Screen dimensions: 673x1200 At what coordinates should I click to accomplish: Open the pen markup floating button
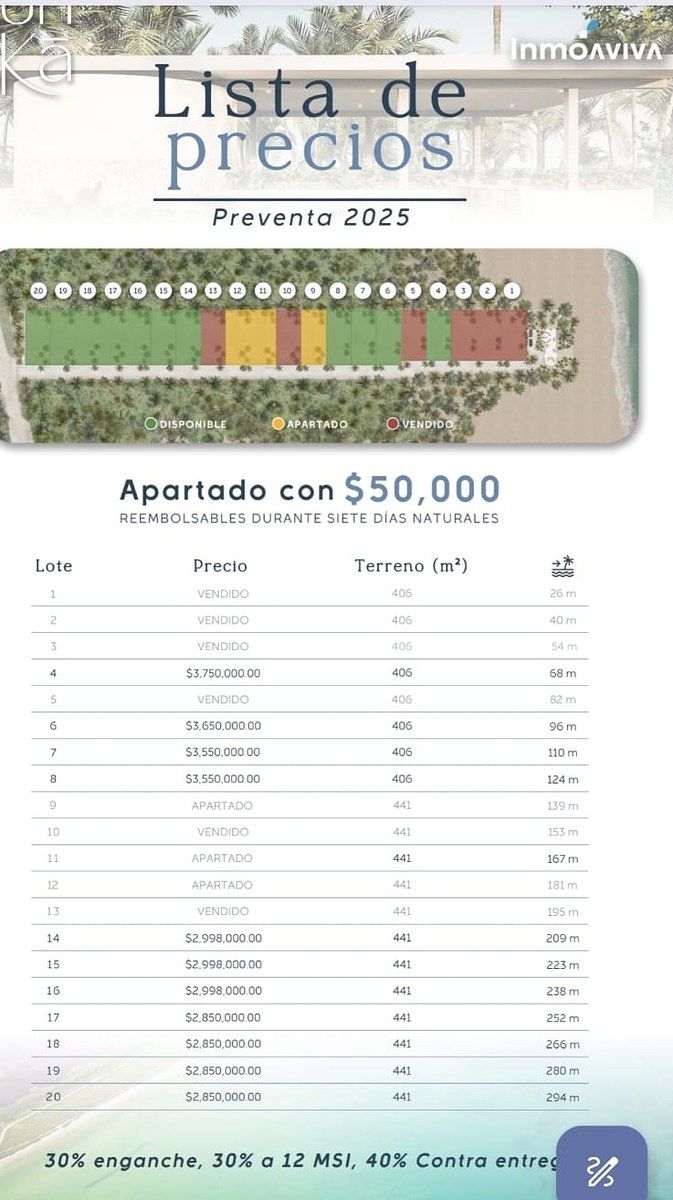tap(602, 1166)
